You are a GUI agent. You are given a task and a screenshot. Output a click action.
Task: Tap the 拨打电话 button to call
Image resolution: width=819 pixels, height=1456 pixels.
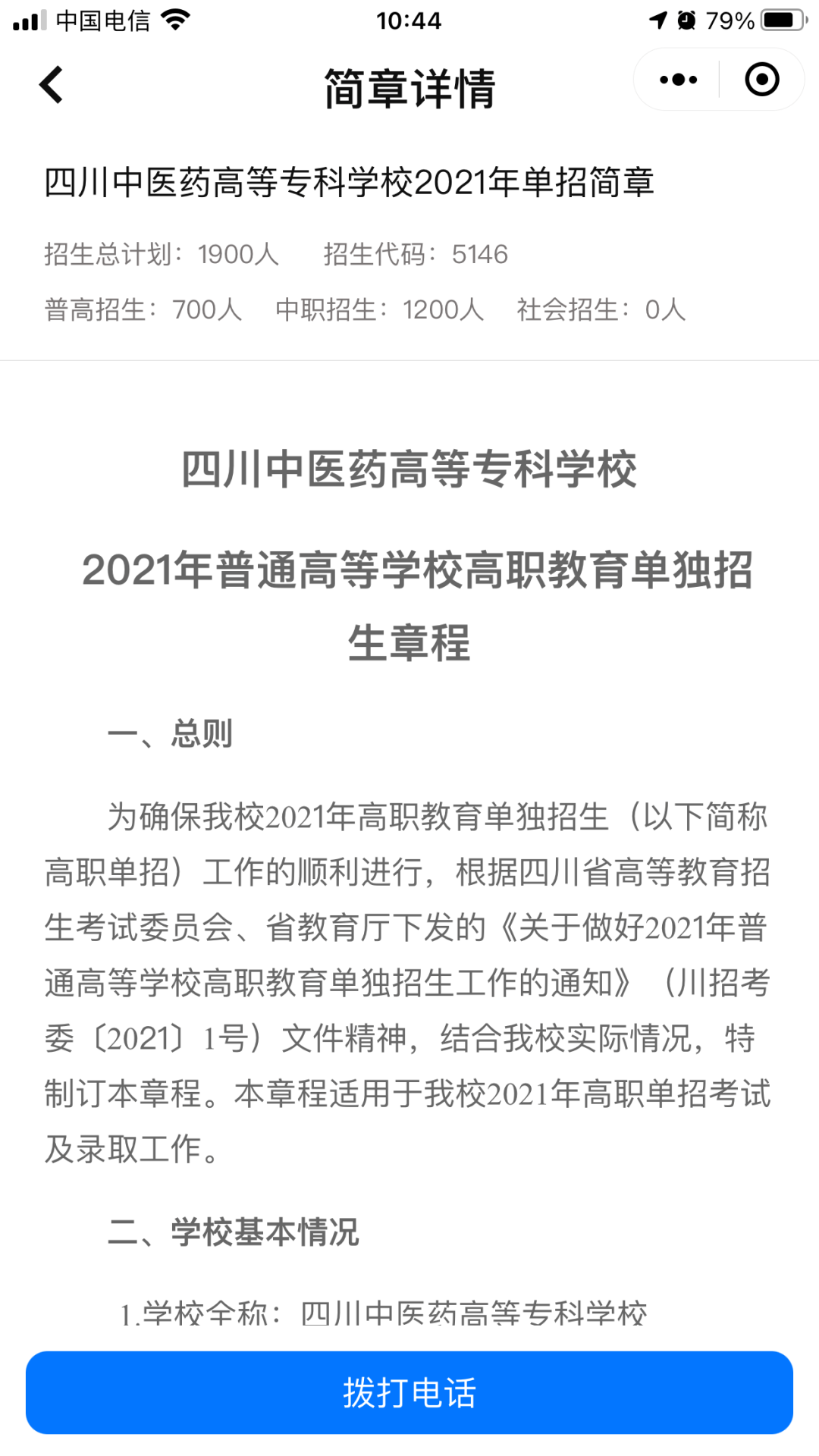click(409, 1392)
